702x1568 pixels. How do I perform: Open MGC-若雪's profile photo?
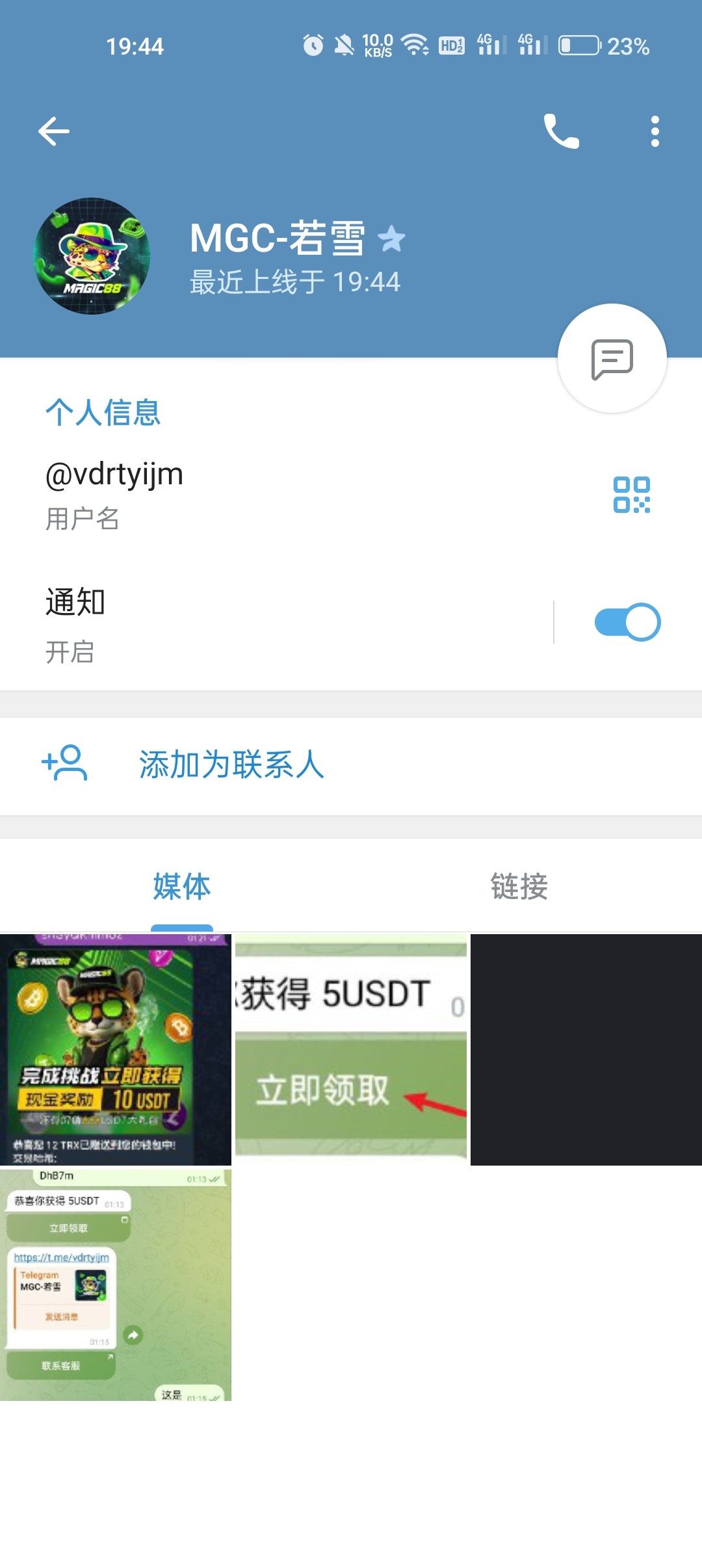92,256
